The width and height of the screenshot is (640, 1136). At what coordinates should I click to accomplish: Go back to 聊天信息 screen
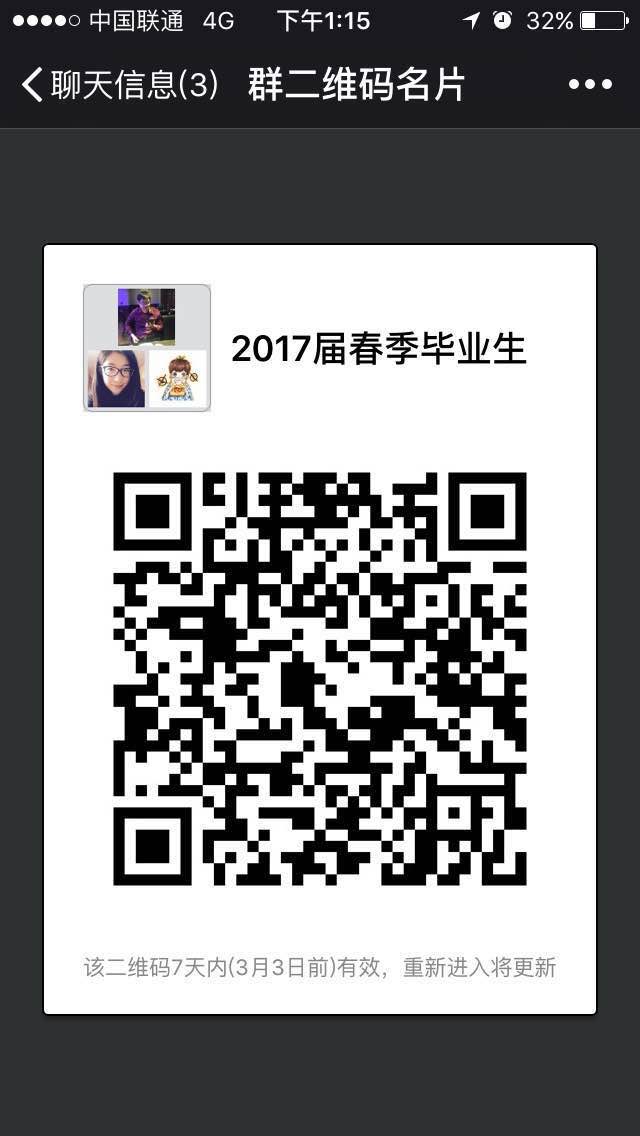tap(118, 85)
